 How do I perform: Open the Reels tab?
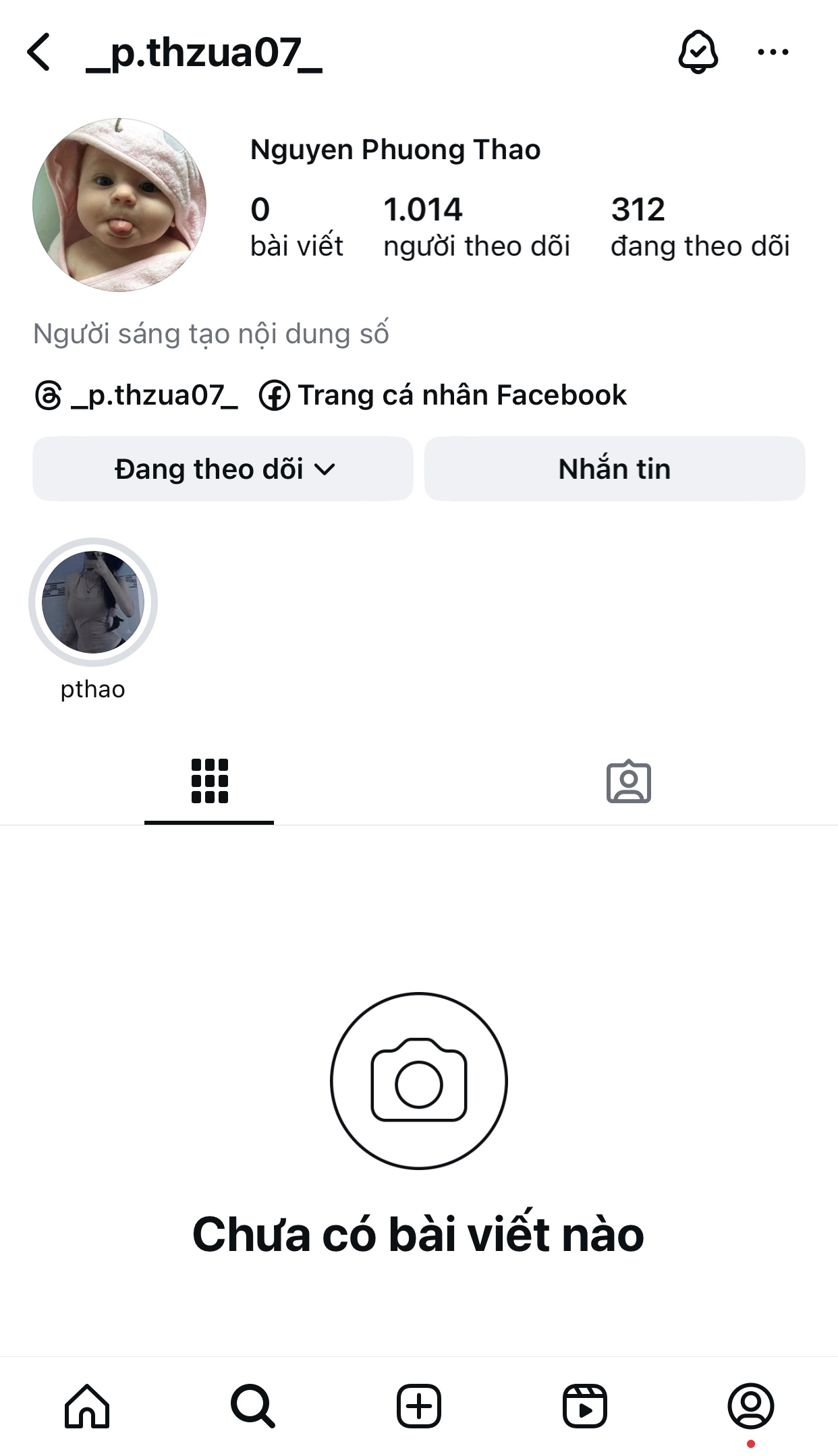click(584, 1406)
